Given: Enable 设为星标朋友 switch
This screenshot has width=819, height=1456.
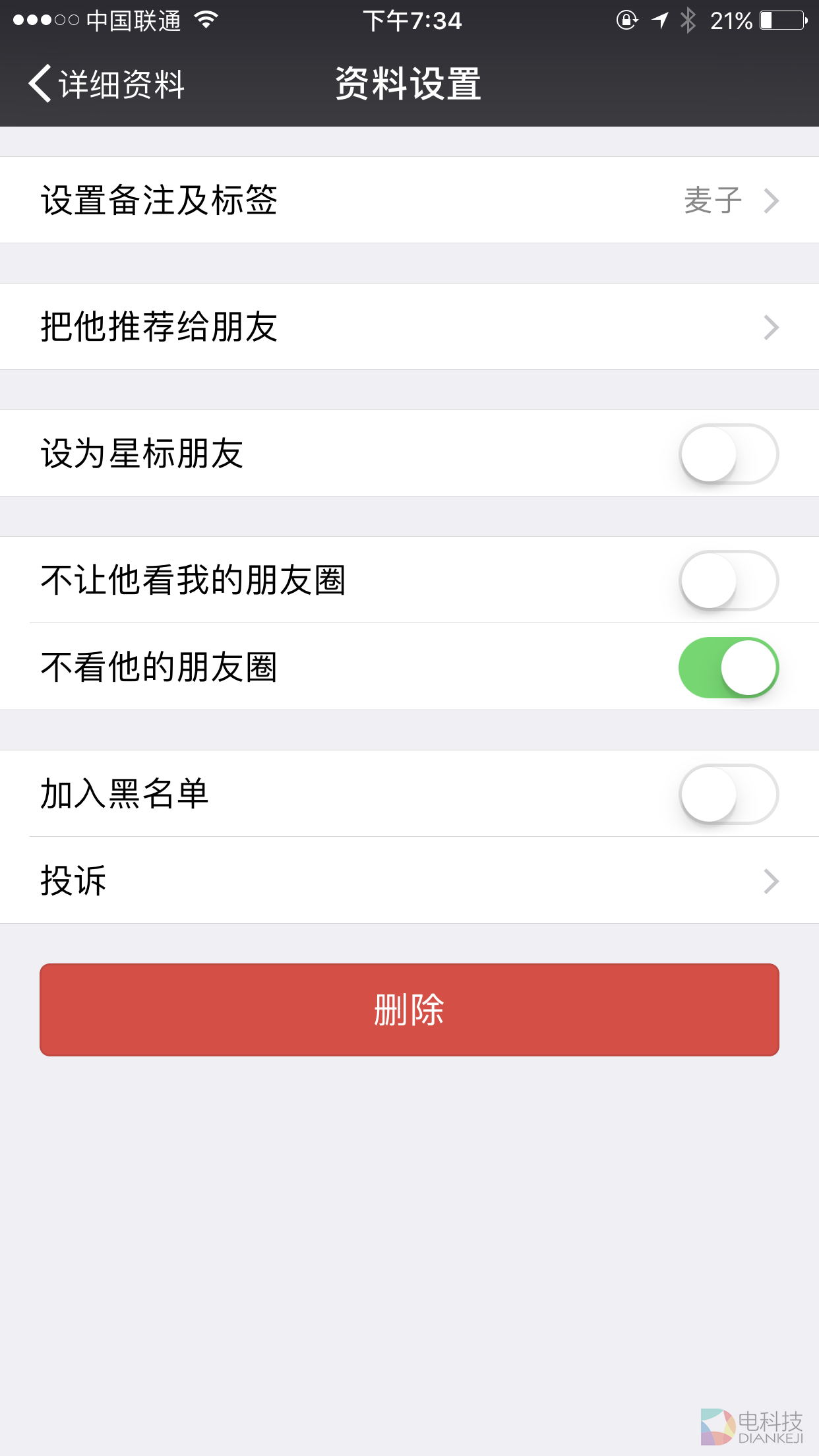Looking at the screenshot, I should [x=729, y=454].
